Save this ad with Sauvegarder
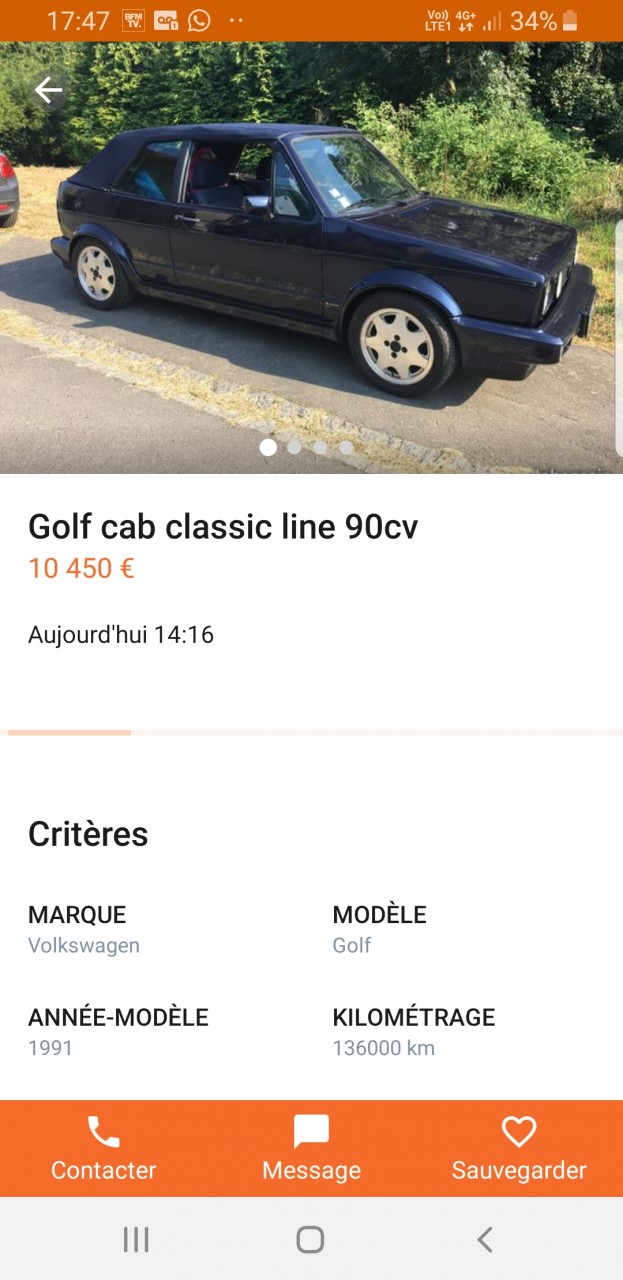Screen dimensions: 623x1280 point(519,1148)
